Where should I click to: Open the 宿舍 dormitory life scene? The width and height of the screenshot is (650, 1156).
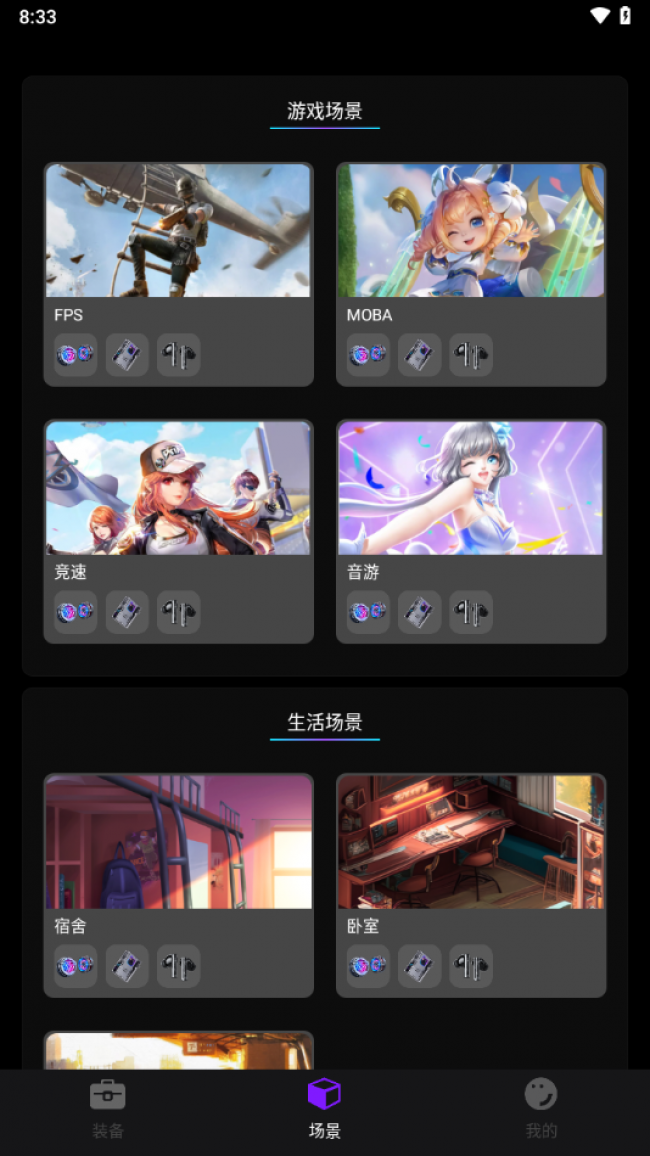178,842
